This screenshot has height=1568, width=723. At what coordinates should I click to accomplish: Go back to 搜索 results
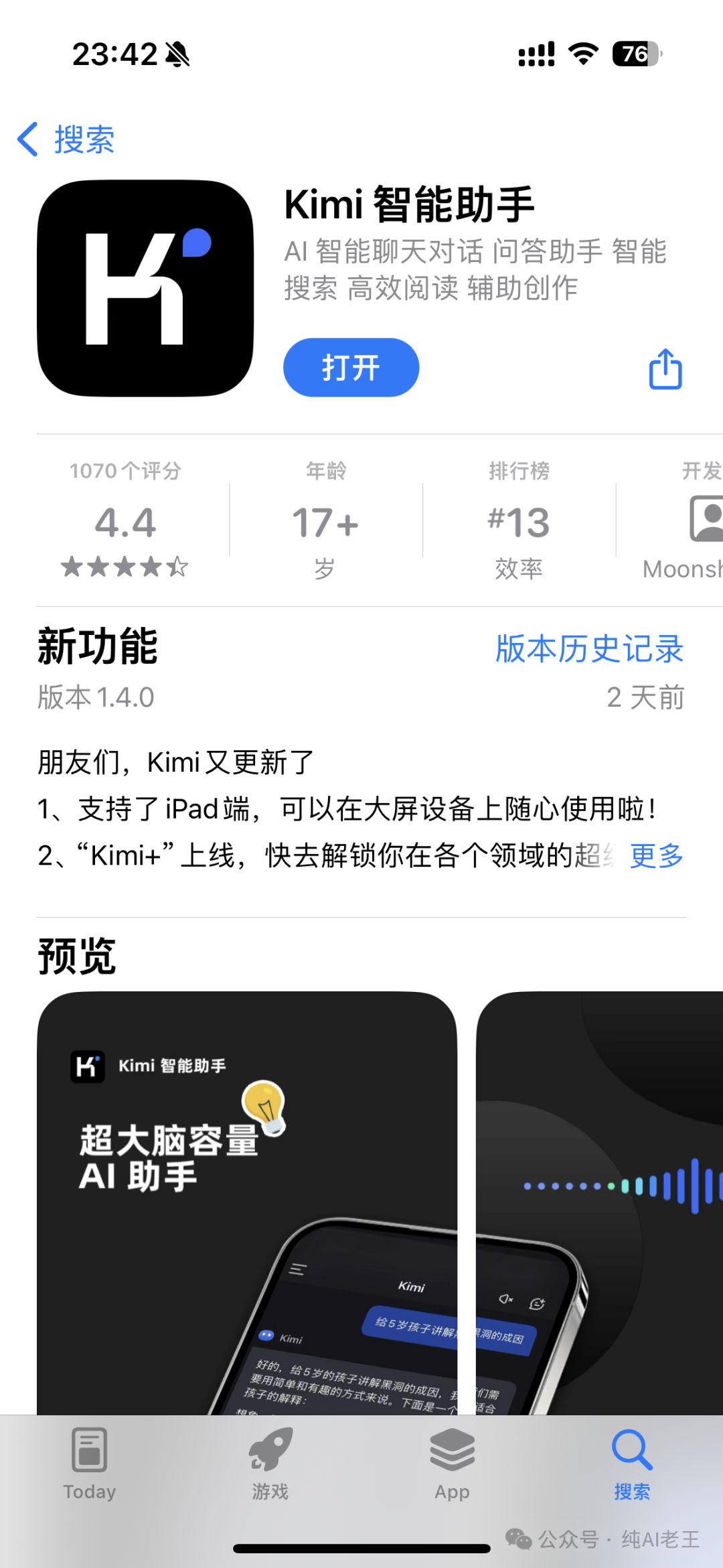click(66, 139)
